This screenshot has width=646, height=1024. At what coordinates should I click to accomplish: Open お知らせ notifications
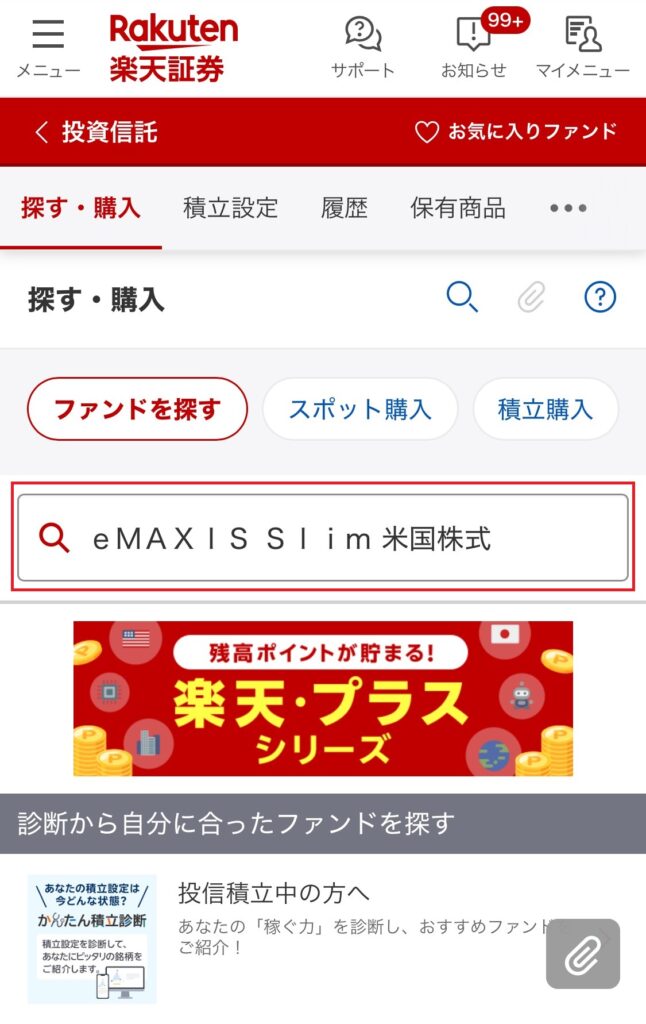[x=474, y=46]
